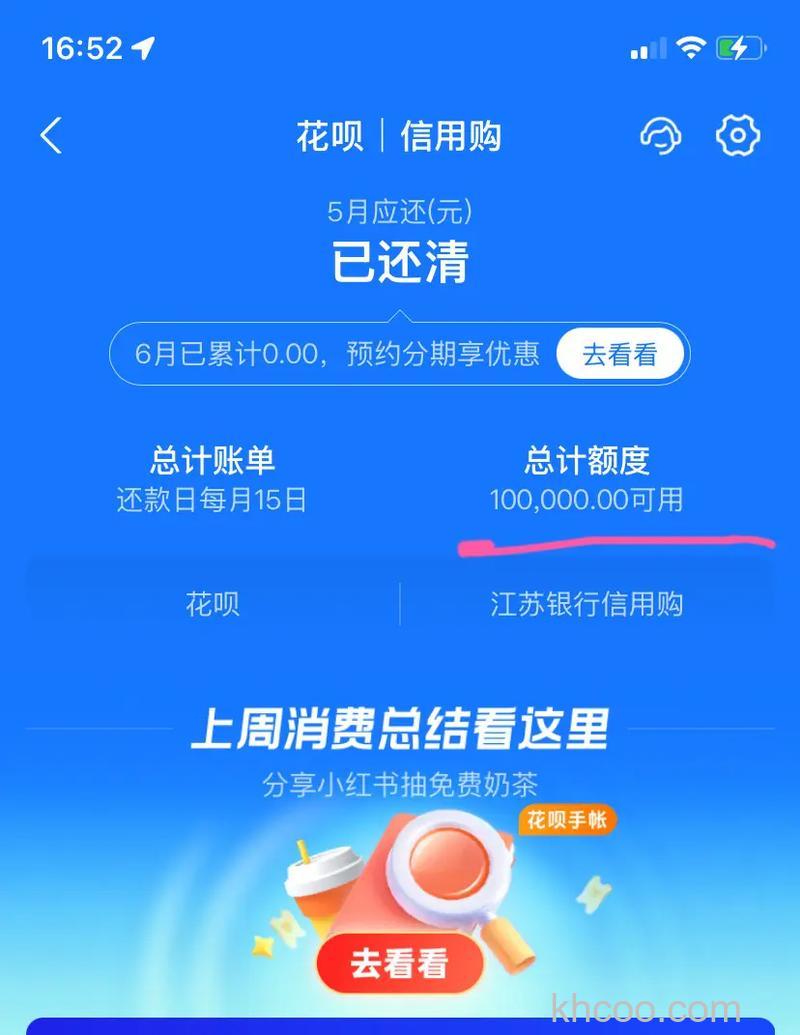Tap the battery indicator in the status bar

point(741,44)
